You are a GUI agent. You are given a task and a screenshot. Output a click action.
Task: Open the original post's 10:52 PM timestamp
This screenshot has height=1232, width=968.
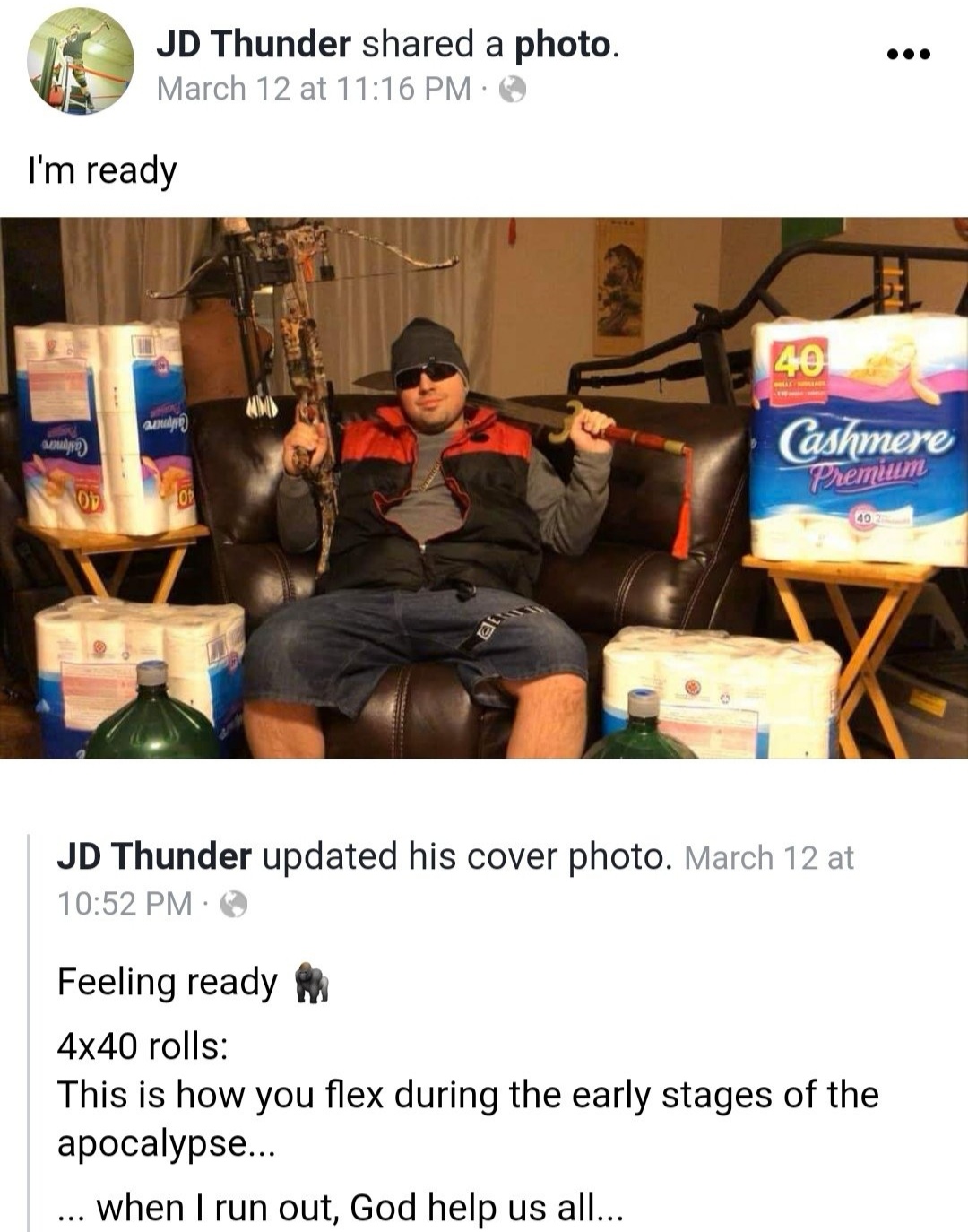[x=124, y=903]
